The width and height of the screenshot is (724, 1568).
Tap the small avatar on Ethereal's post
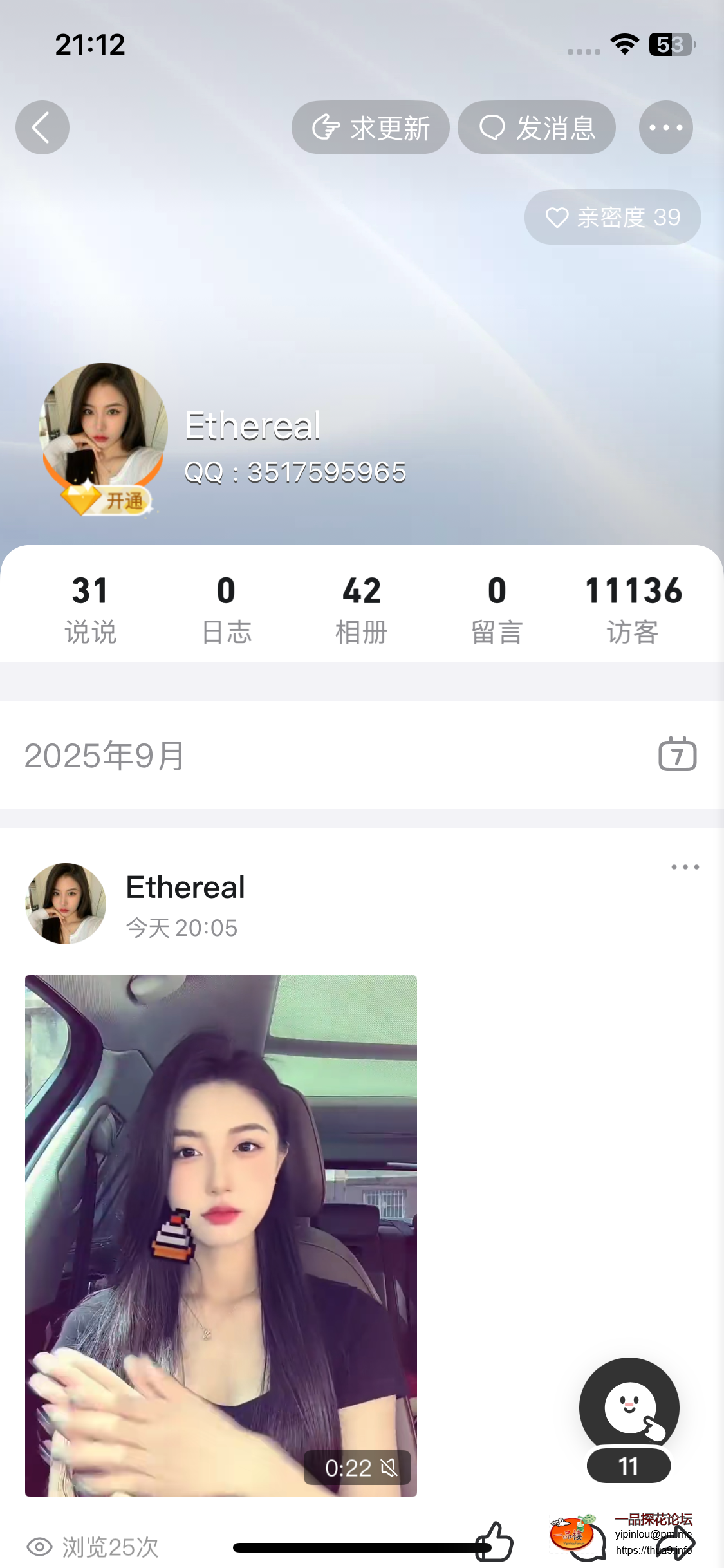tap(66, 904)
